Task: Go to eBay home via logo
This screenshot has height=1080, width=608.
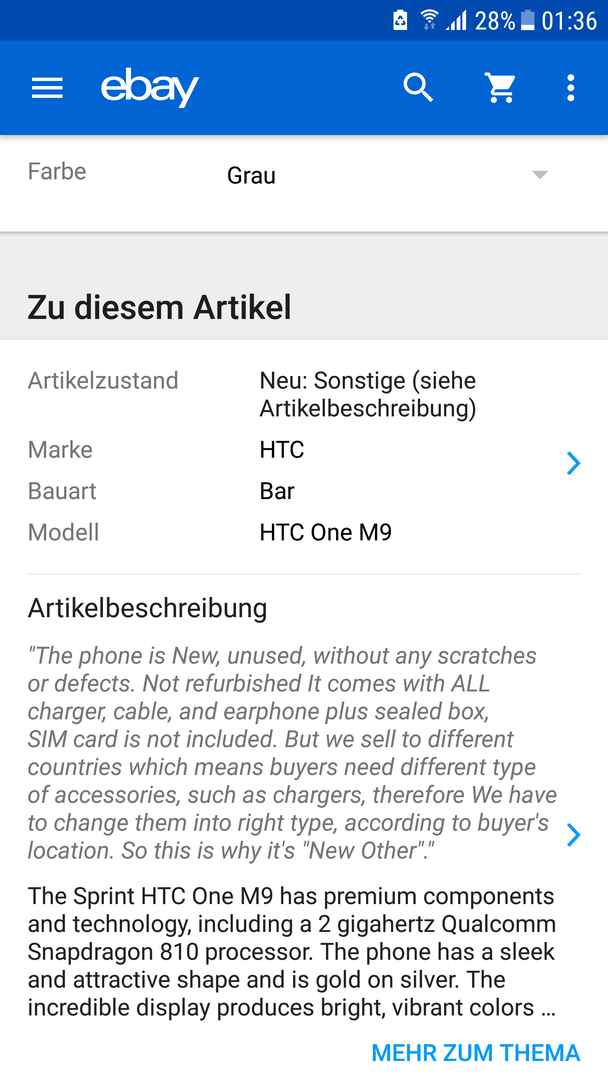Action: coord(150,88)
